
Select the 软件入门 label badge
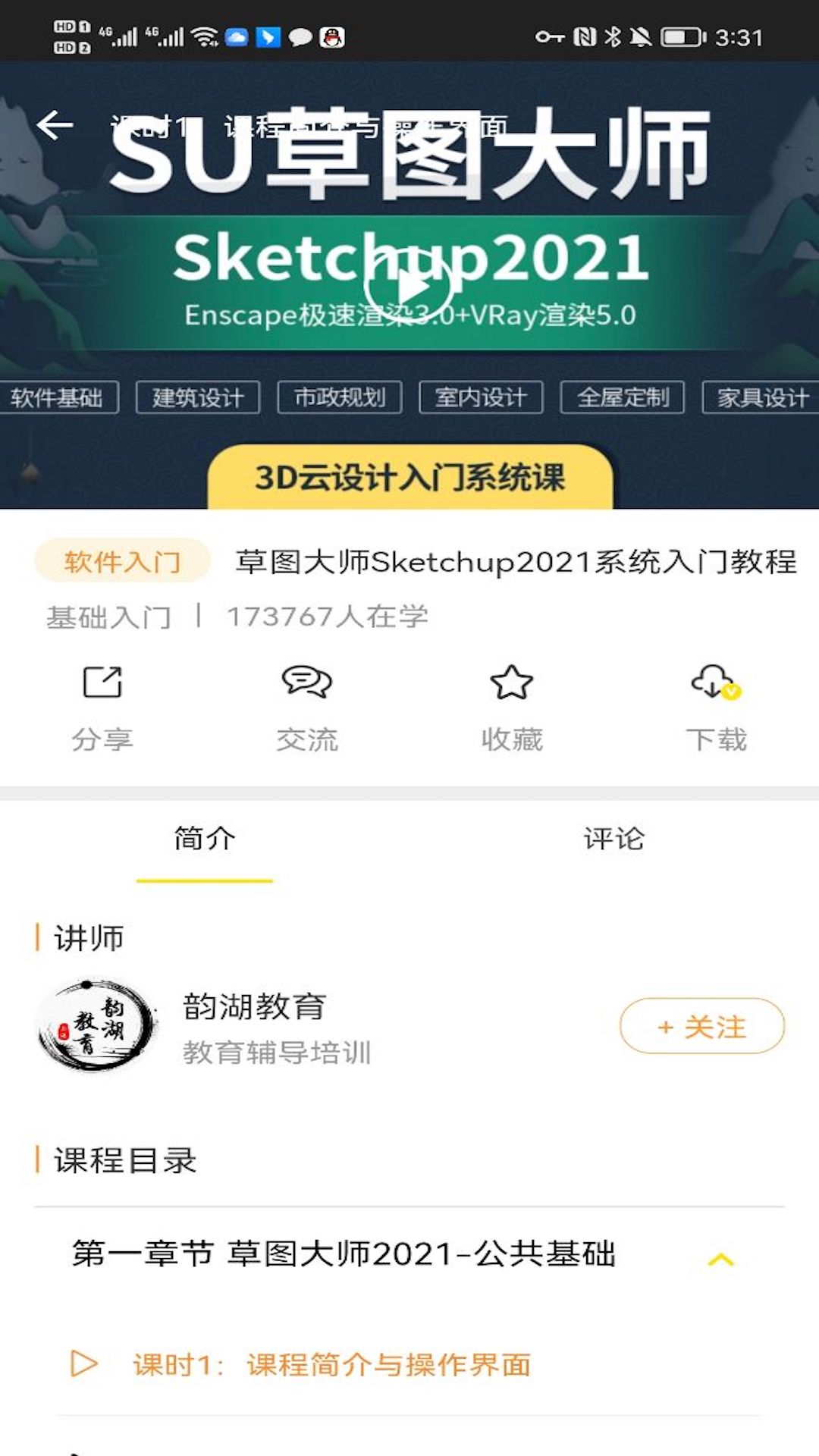122,561
